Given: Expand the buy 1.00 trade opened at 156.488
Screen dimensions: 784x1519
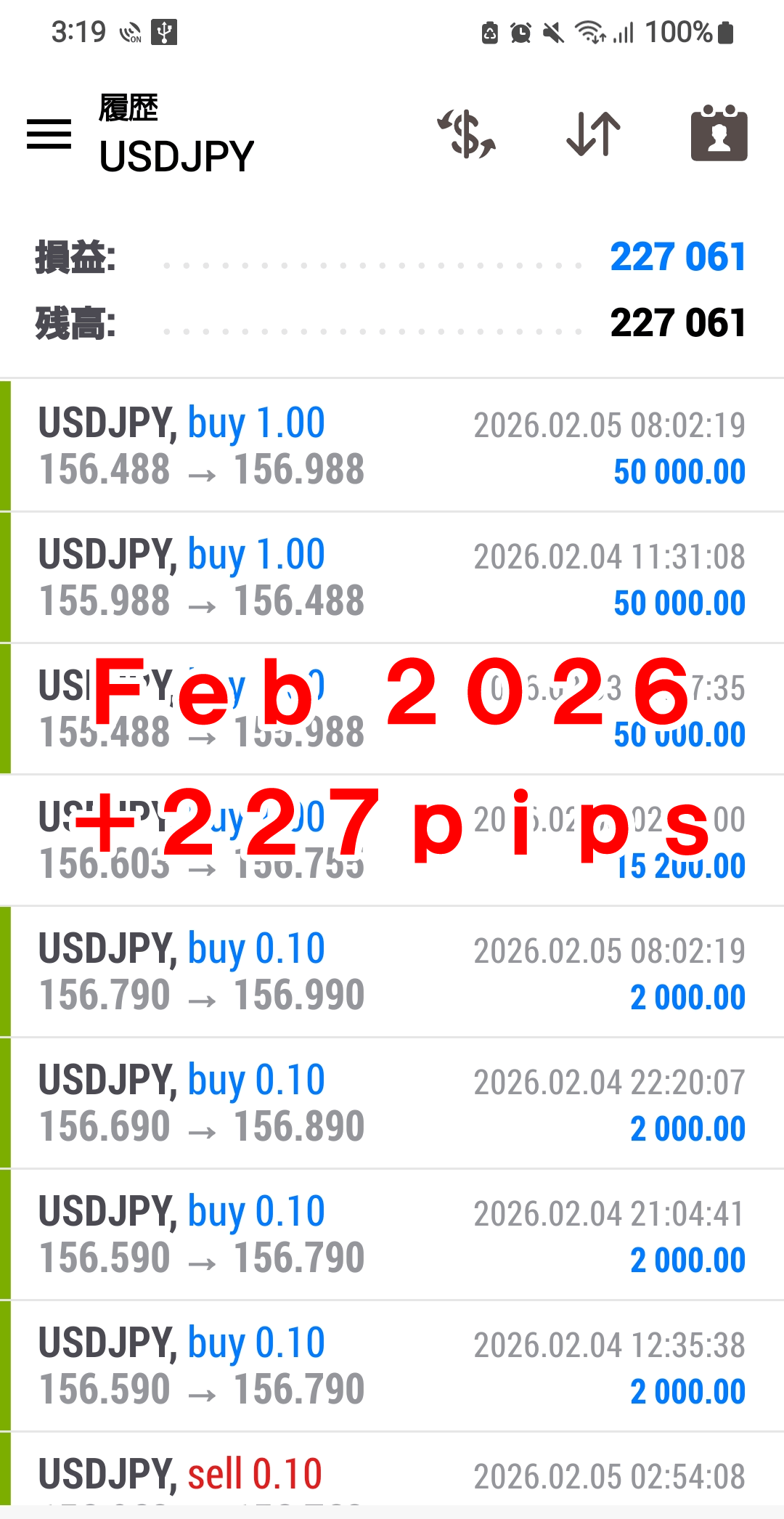Looking at the screenshot, I should pyautogui.click(x=392, y=446).
